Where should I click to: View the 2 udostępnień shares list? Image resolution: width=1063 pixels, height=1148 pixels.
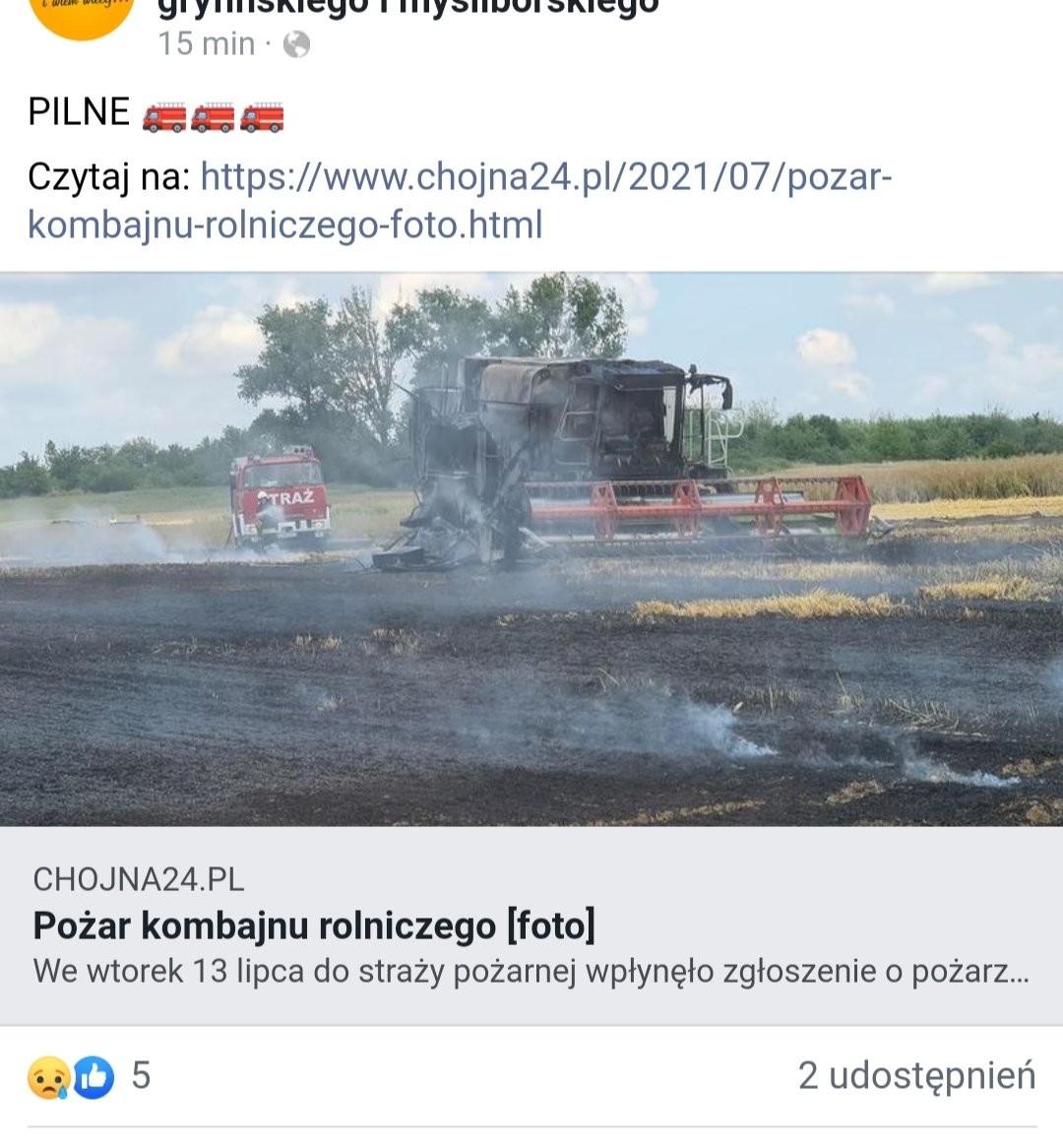click(x=916, y=1076)
